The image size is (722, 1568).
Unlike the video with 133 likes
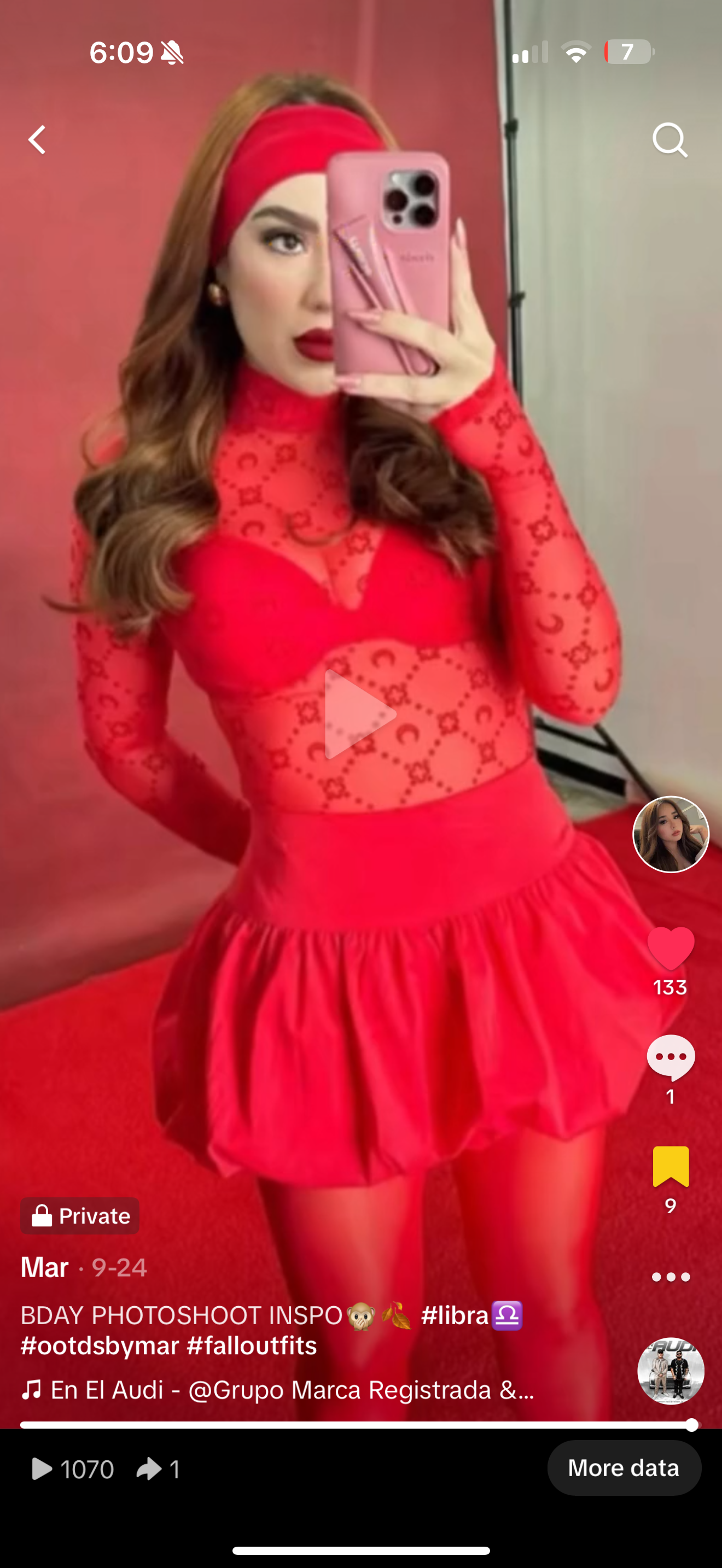(x=670, y=947)
